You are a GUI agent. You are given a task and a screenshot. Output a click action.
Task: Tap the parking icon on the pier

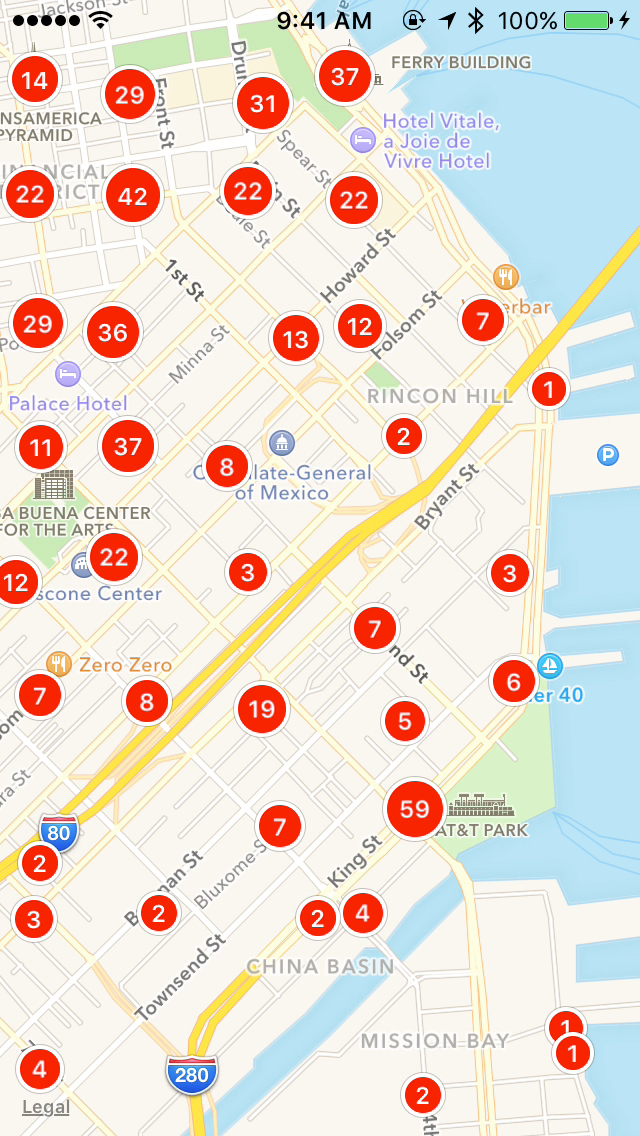607,456
